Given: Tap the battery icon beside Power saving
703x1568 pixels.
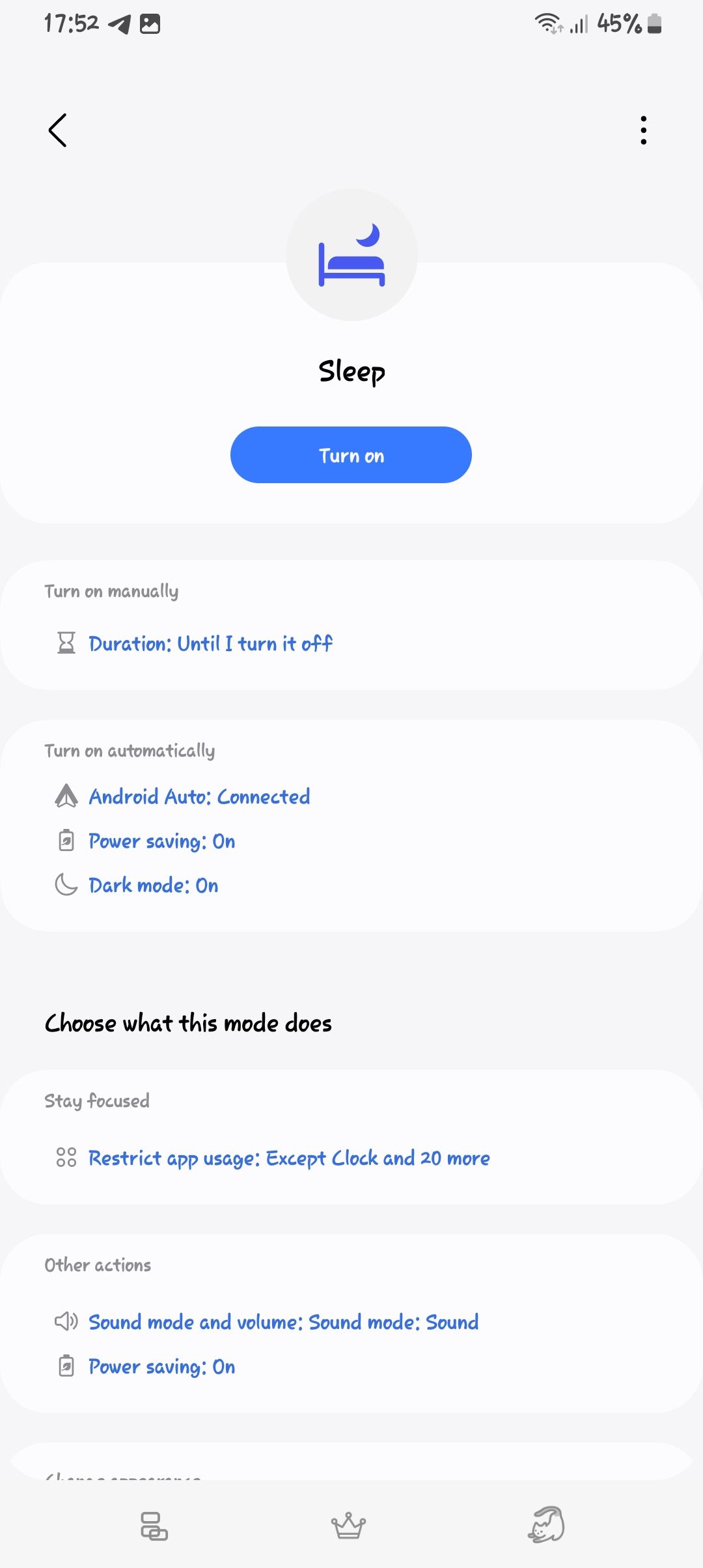Looking at the screenshot, I should pos(66,841).
